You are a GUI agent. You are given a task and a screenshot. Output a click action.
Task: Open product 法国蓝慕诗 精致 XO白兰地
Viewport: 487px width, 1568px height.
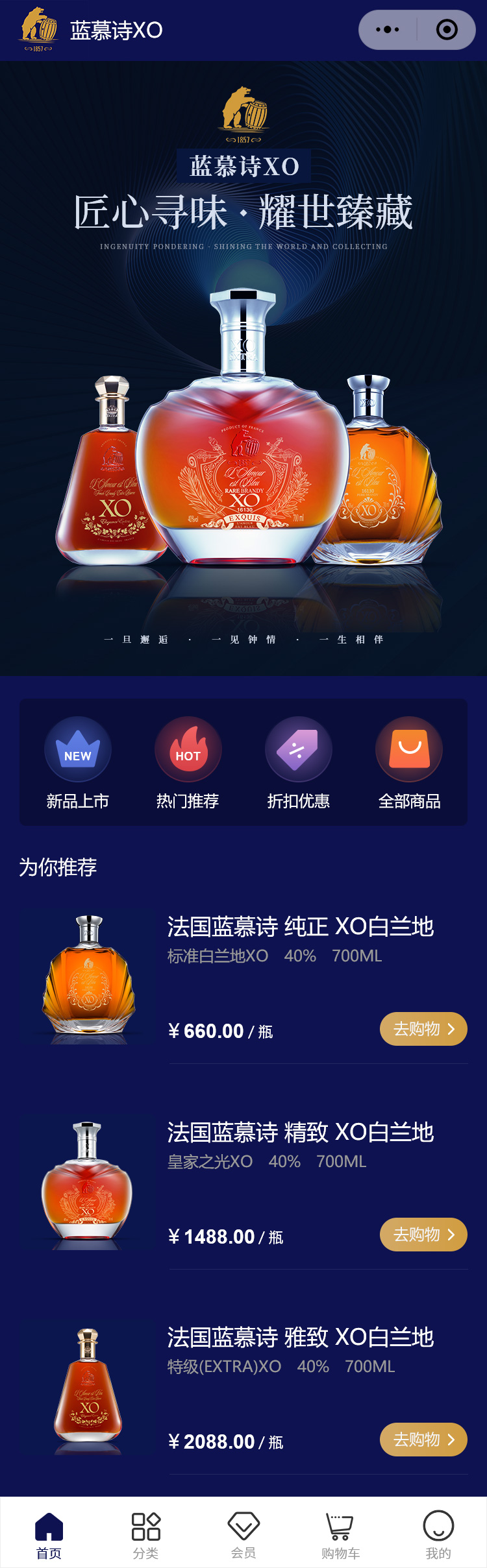[x=300, y=1132]
